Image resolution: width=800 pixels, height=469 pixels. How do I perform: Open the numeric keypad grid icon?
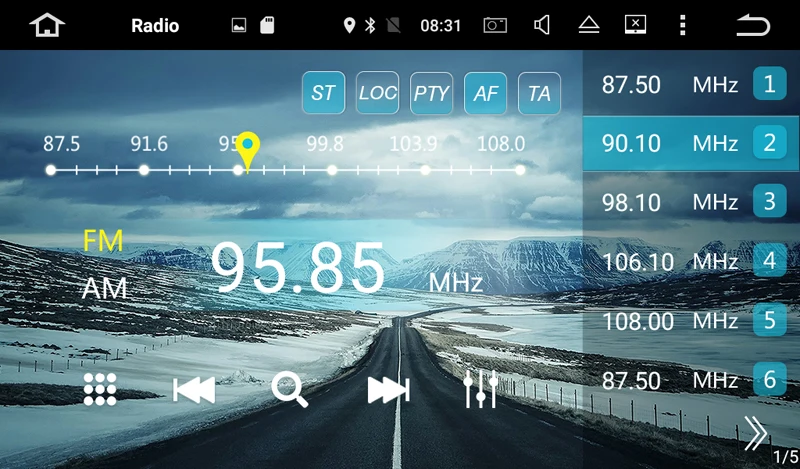click(100, 389)
